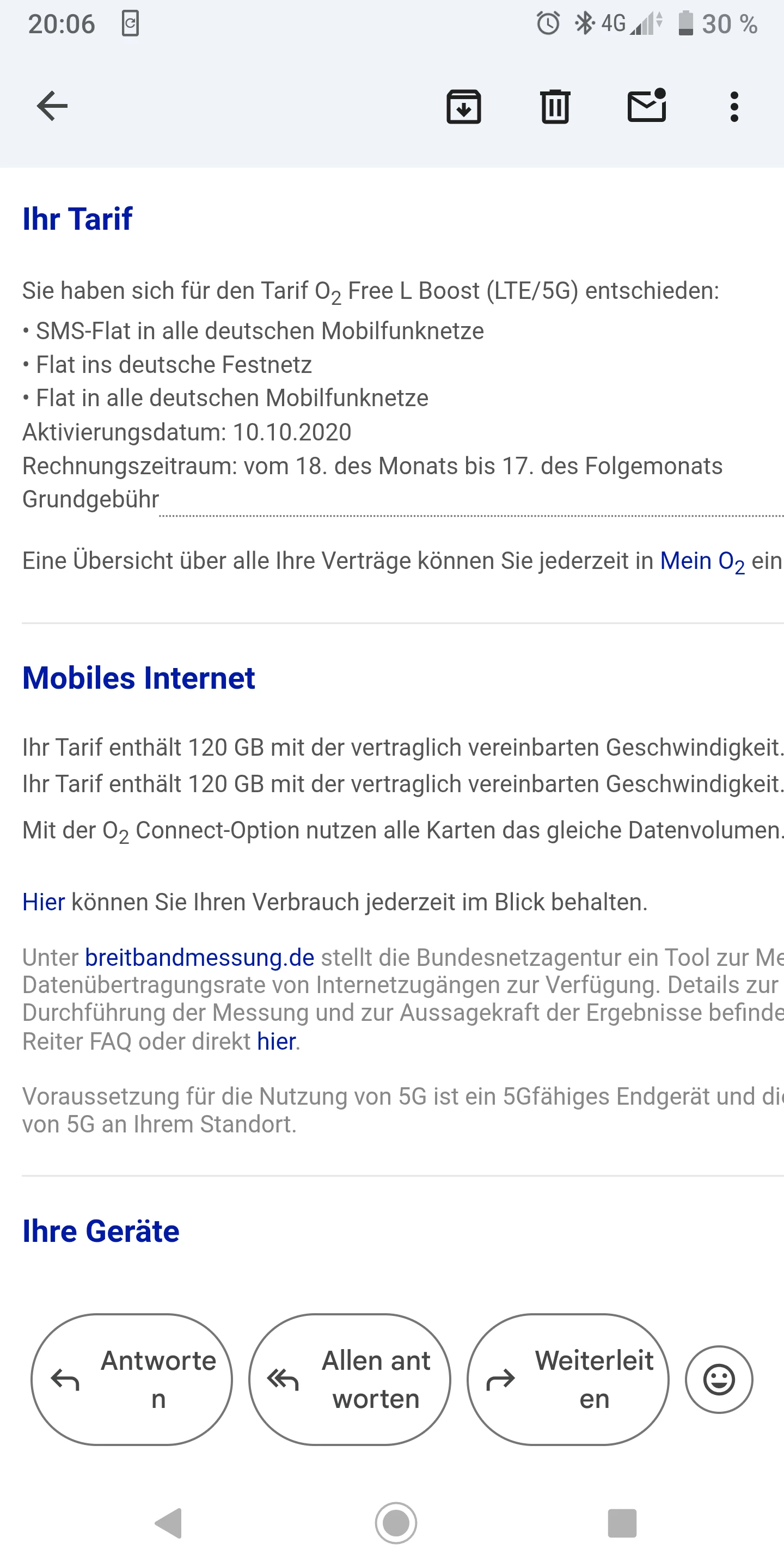
Task: Tap the system home button
Action: [396, 1523]
